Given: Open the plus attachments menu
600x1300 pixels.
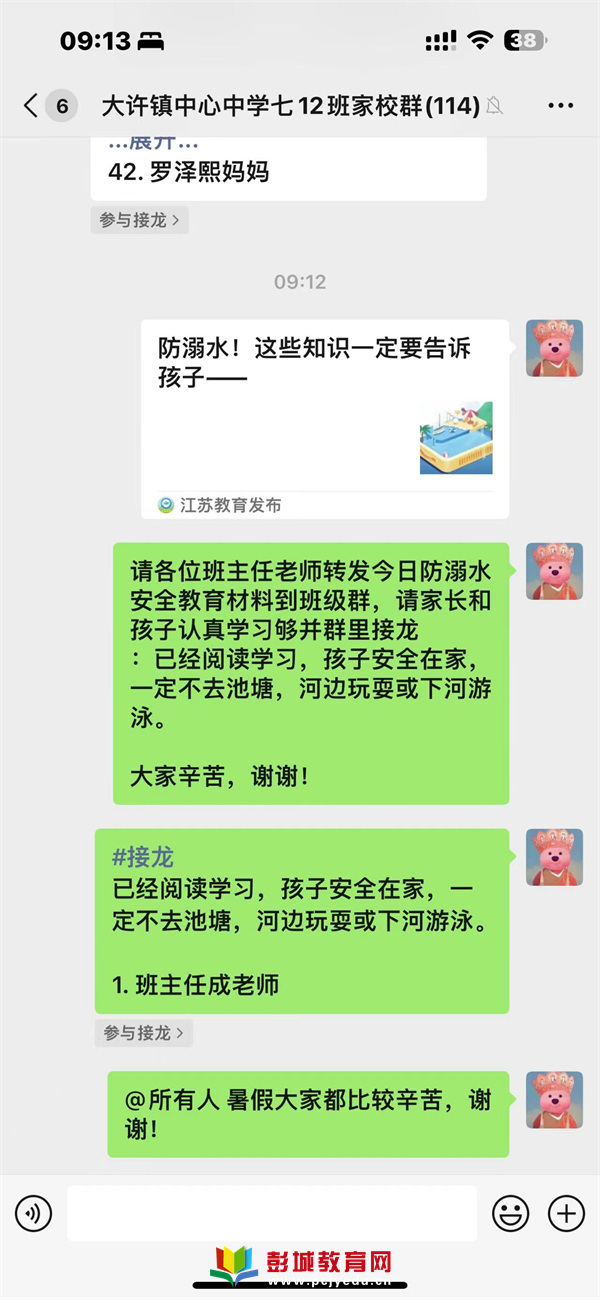Looking at the screenshot, I should pos(566,1214).
